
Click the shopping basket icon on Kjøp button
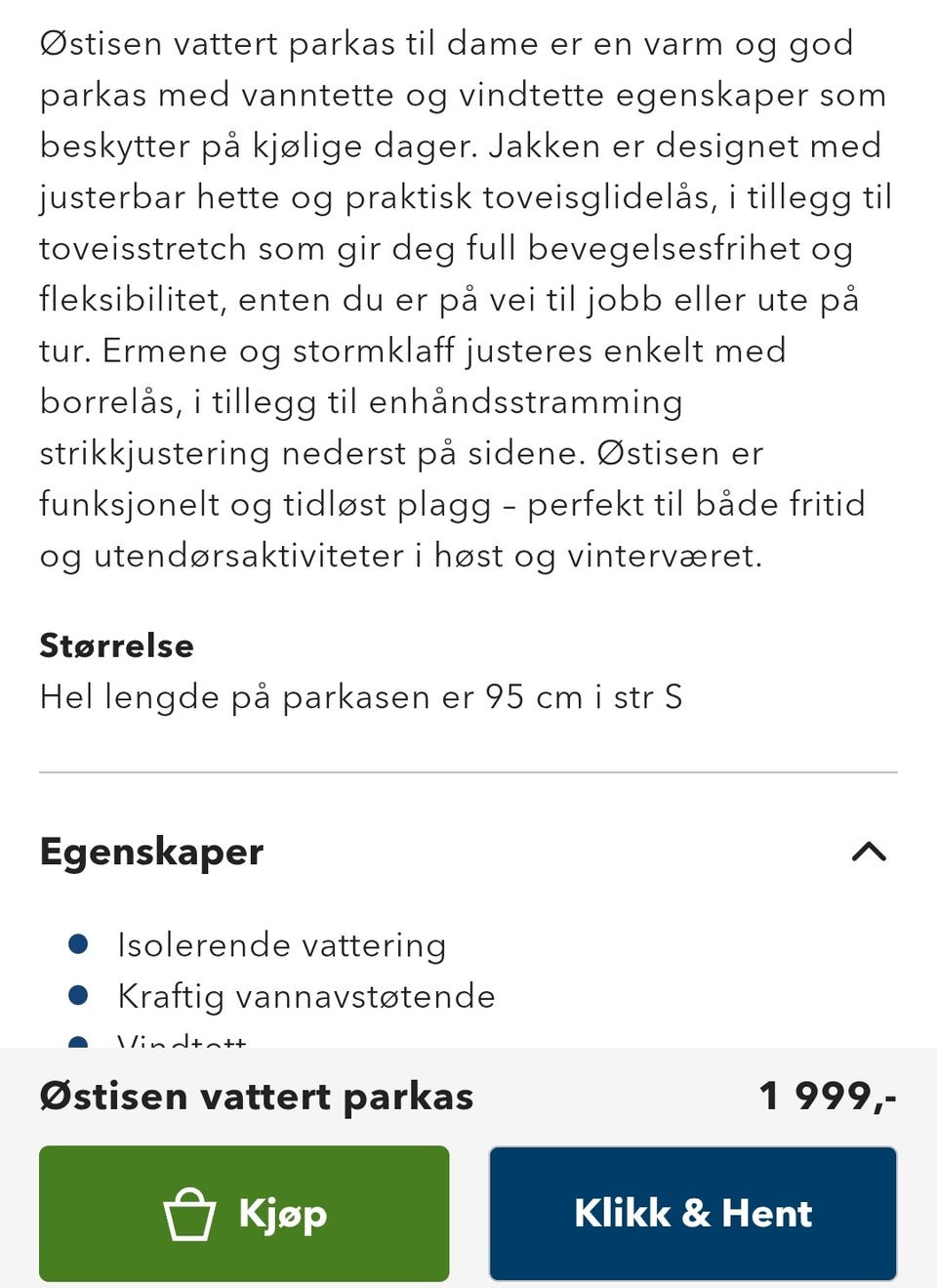click(x=191, y=1213)
